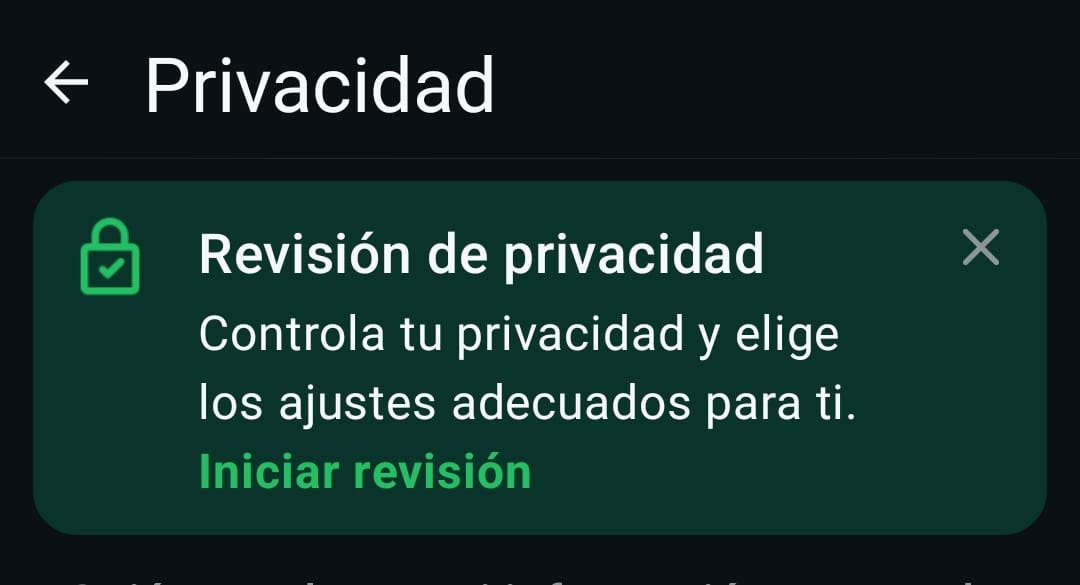Tap Iniciar revisión link
This screenshot has height=585, width=1080.
(364, 471)
